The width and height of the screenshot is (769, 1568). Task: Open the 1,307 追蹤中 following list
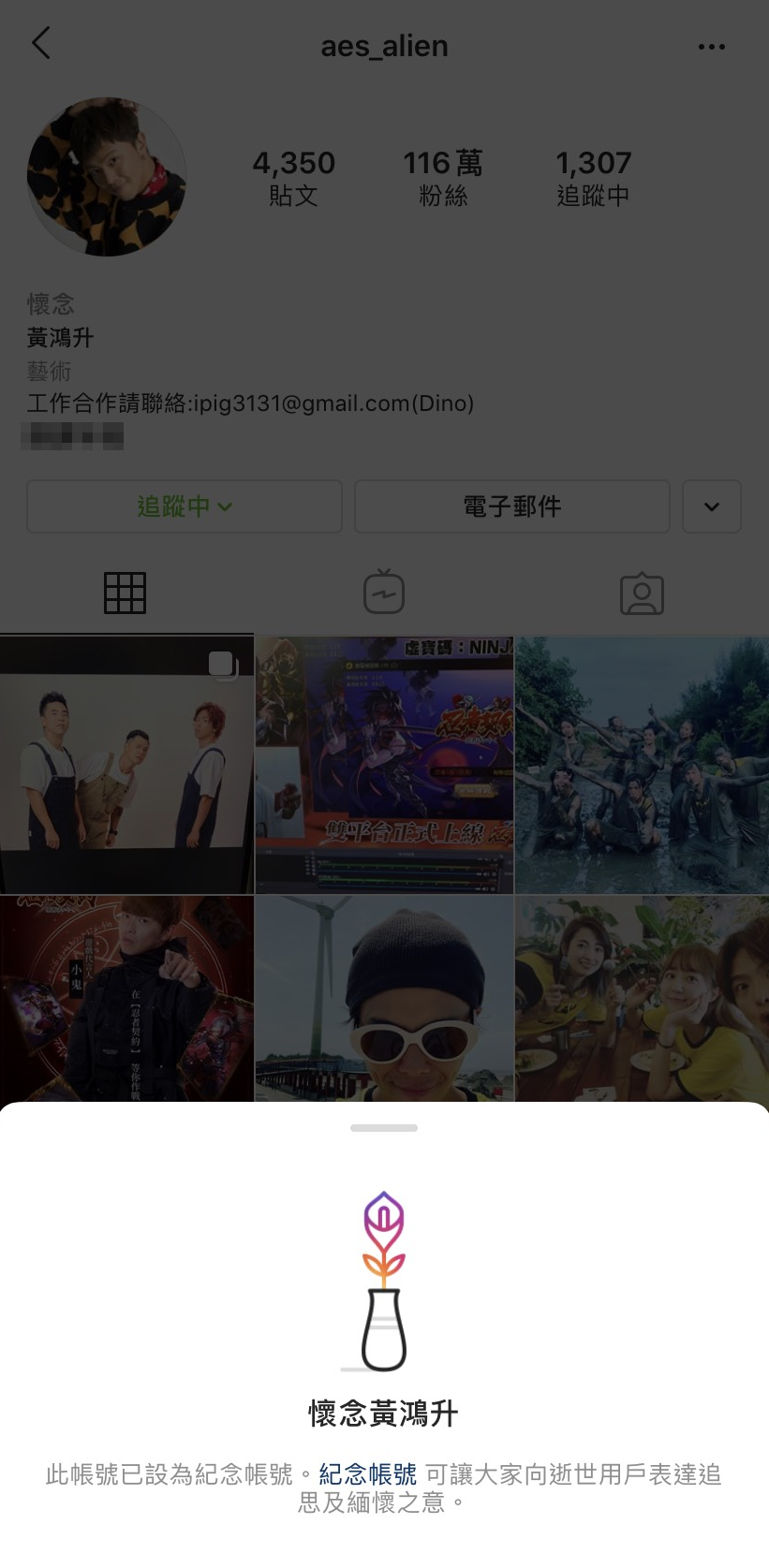[x=593, y=178]
